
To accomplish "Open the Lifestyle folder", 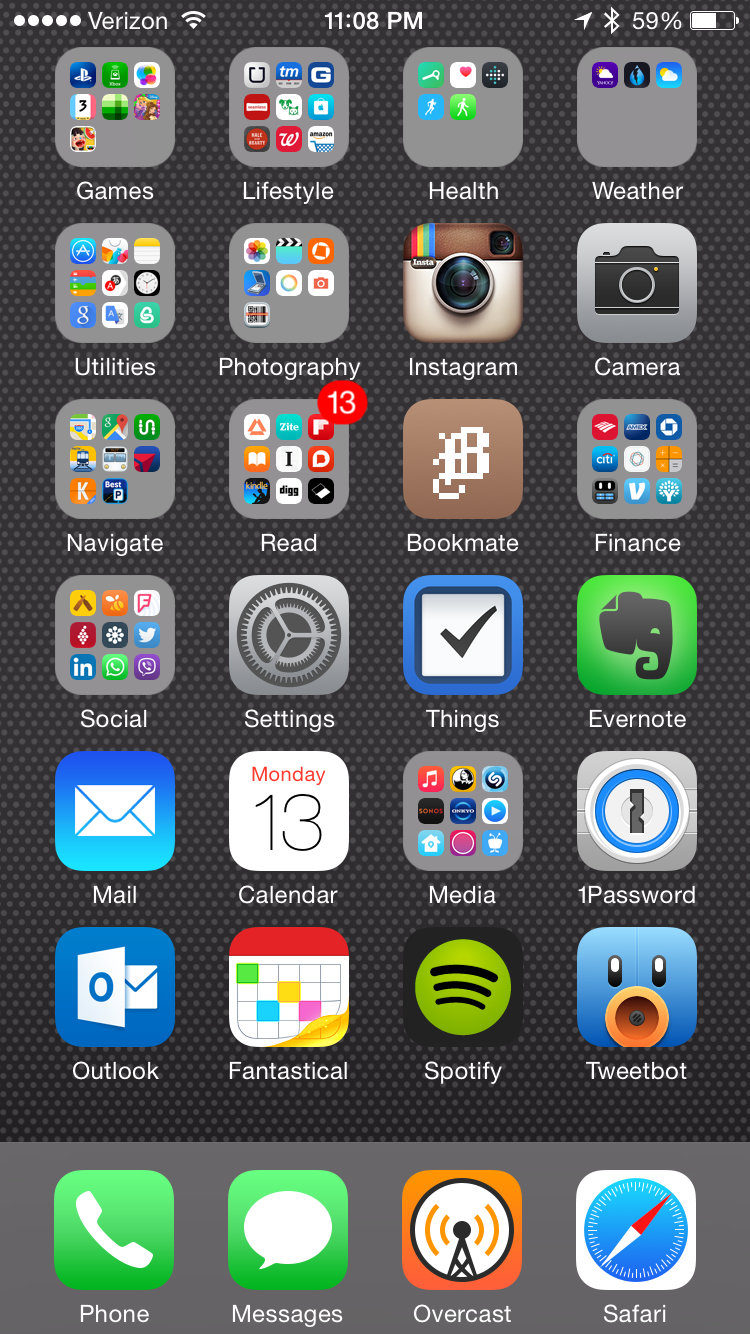I will click(289, 107).
